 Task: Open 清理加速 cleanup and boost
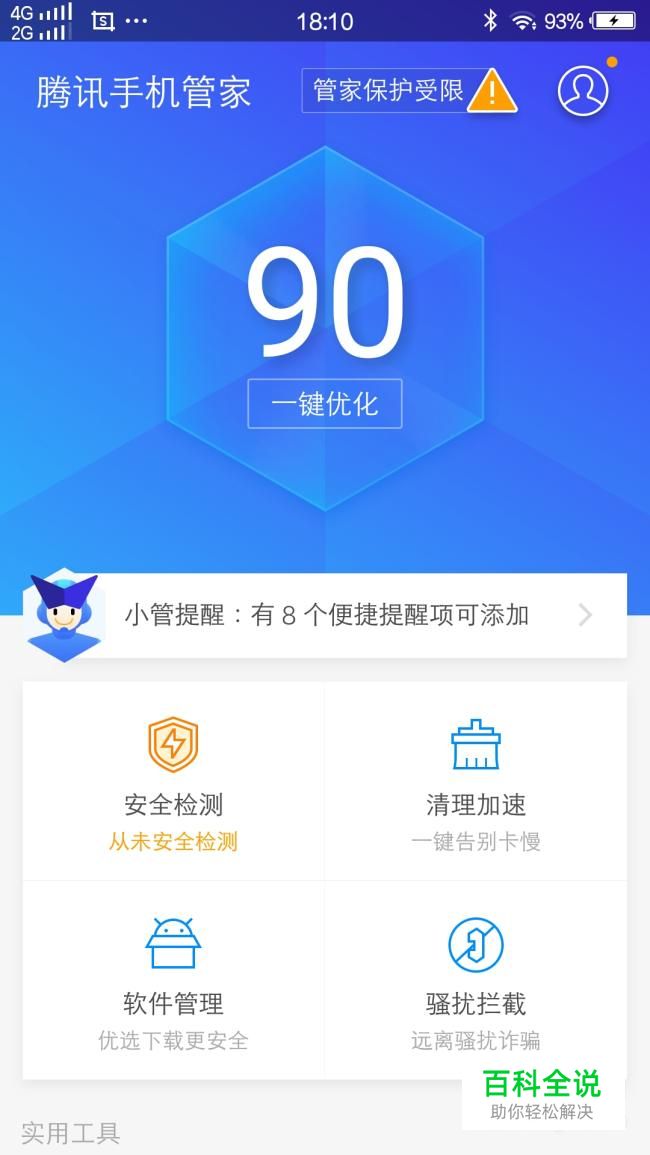pyautogui.click(x=476, y=782)
